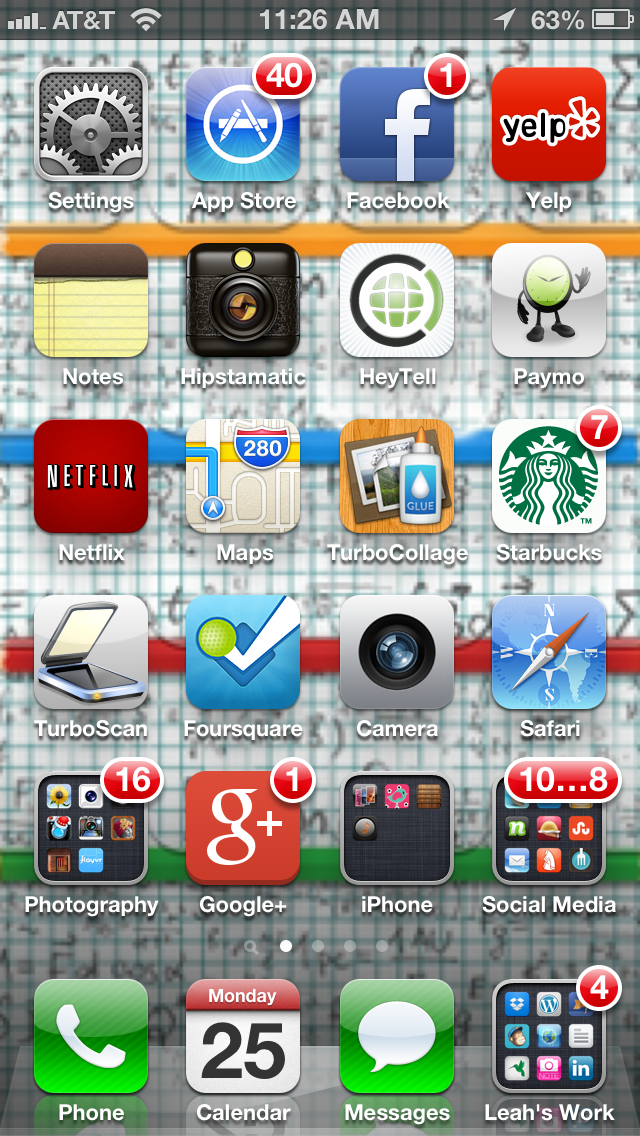Open the Settings app
Image resolution: width=640 pixels, height=1136 pixels.
pyautogui.click(x=91, y=125)
